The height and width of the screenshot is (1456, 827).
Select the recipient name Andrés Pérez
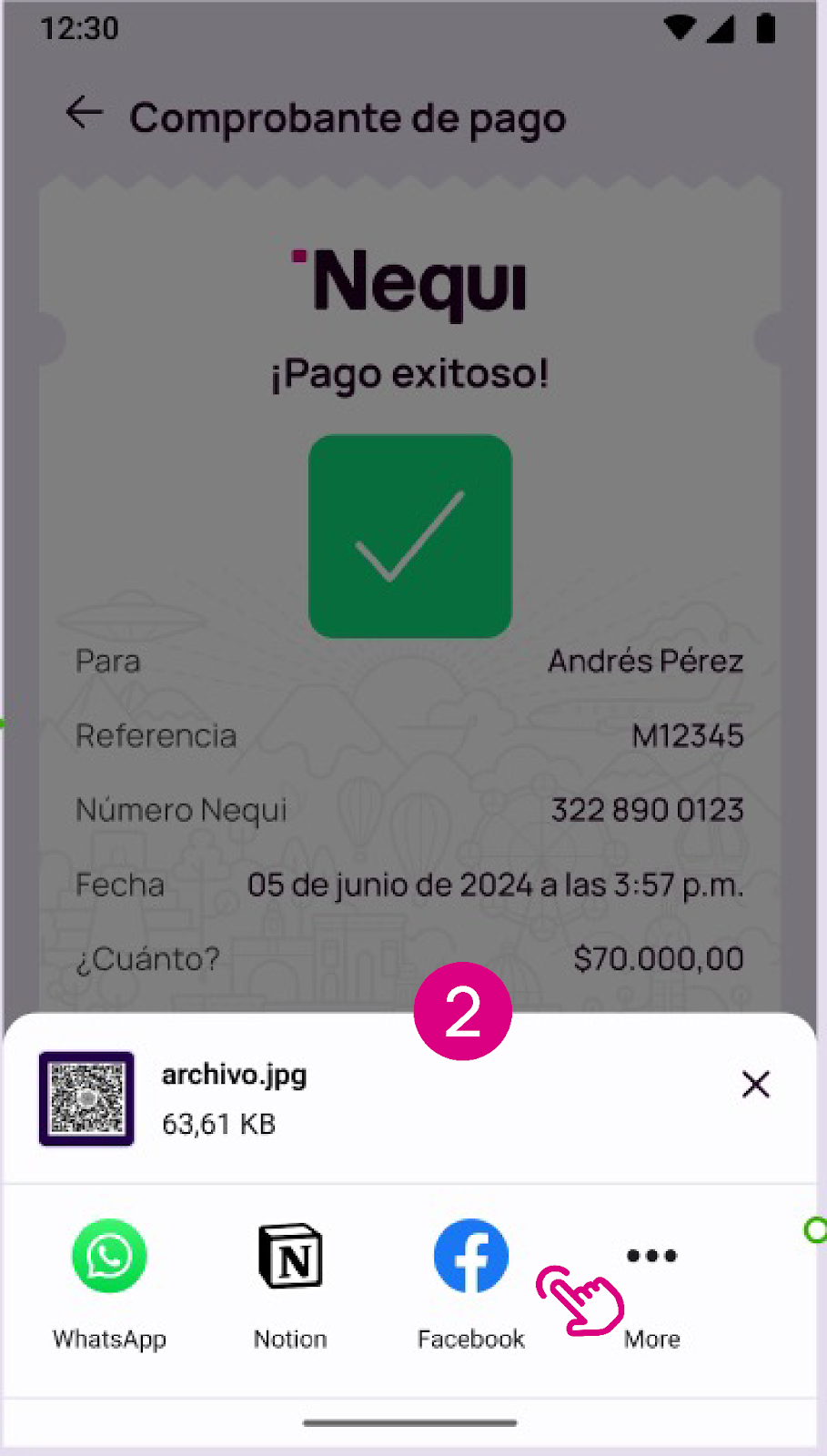pos(645,662)
